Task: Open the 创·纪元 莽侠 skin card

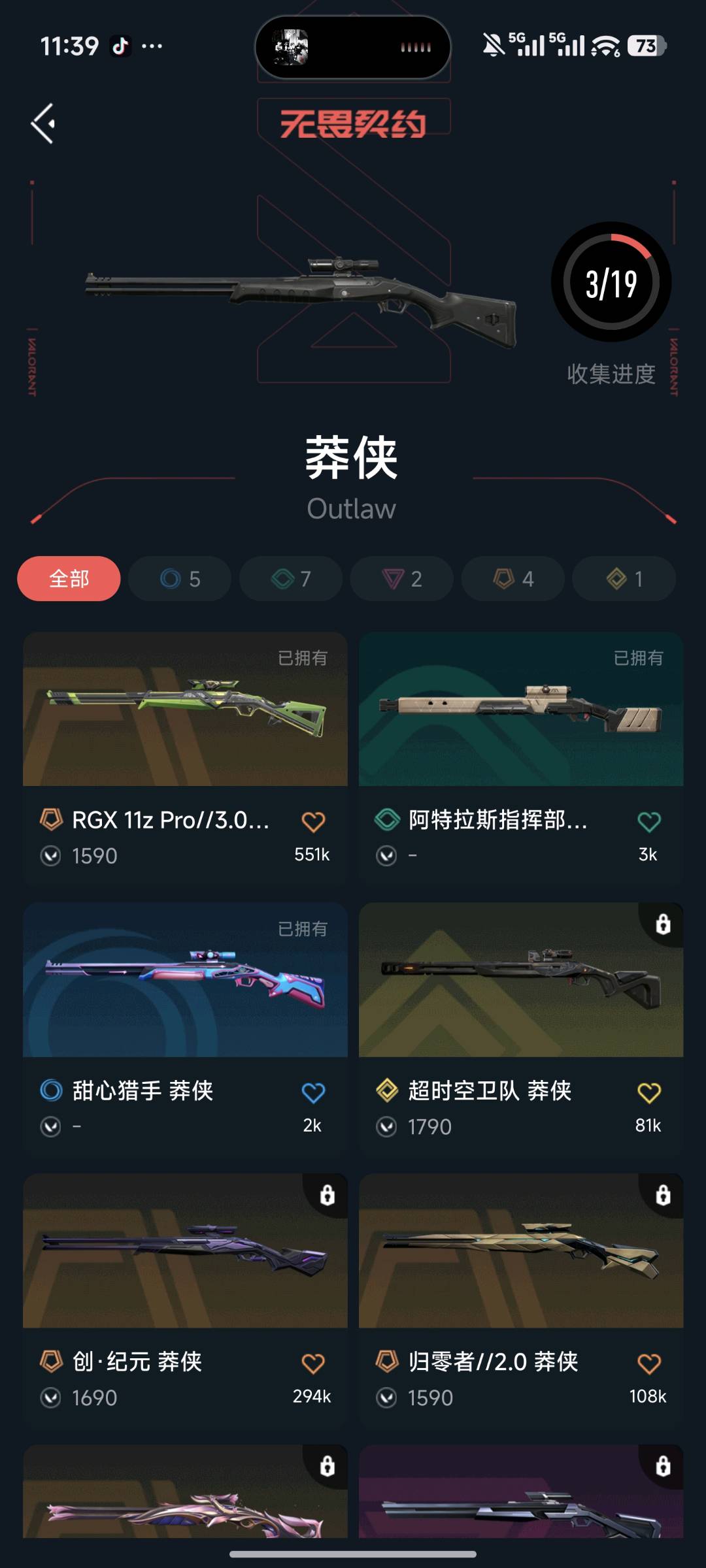Action: click(185, 1252)
